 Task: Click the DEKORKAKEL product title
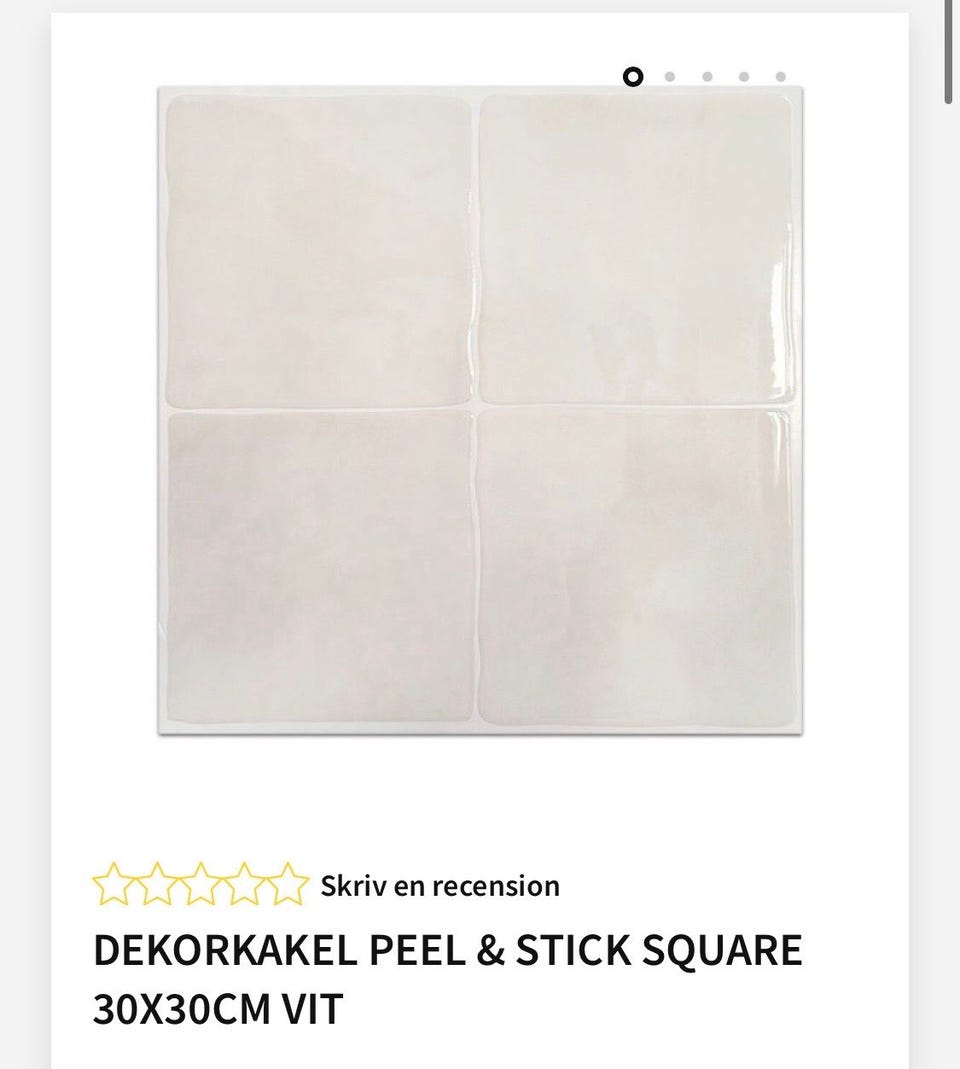(447, 951)
